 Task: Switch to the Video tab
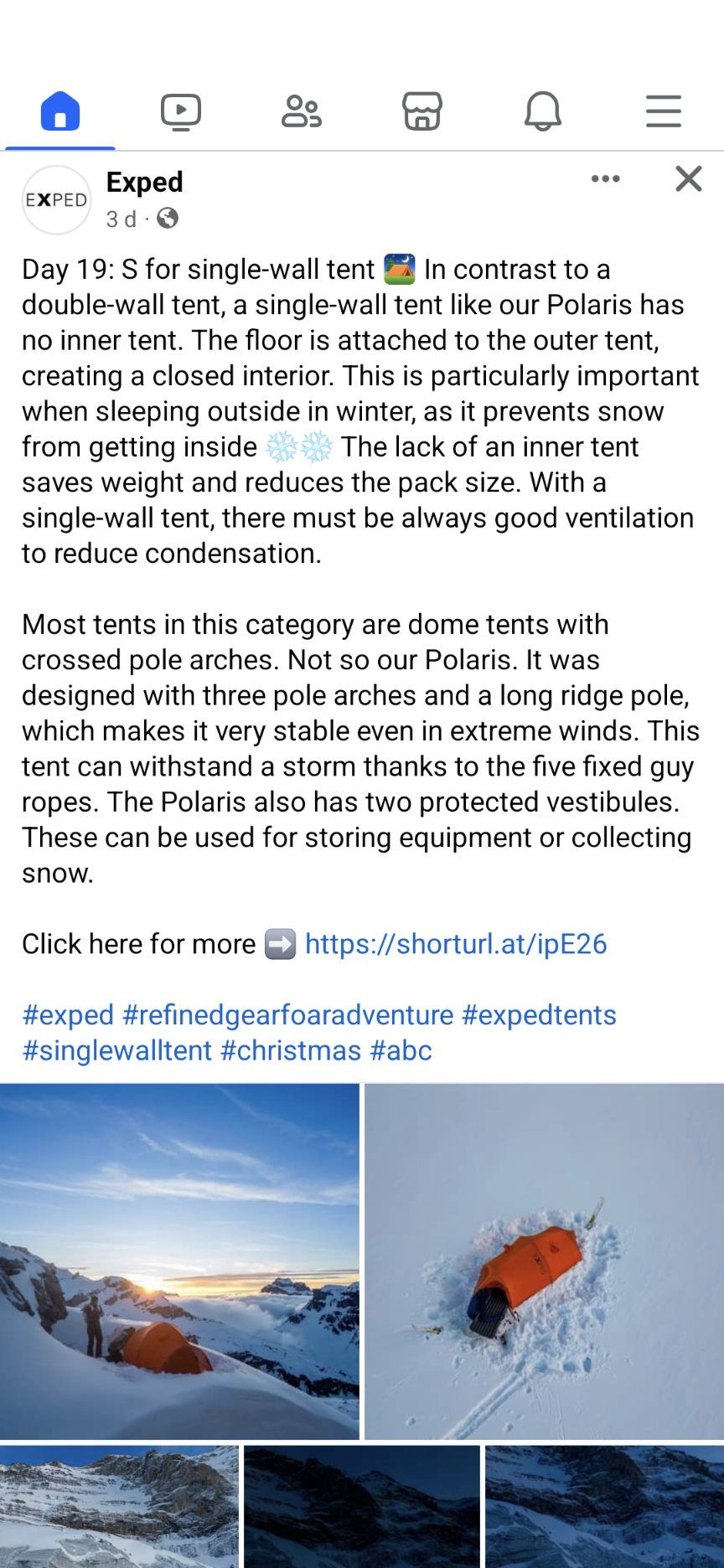click(181, 111)
